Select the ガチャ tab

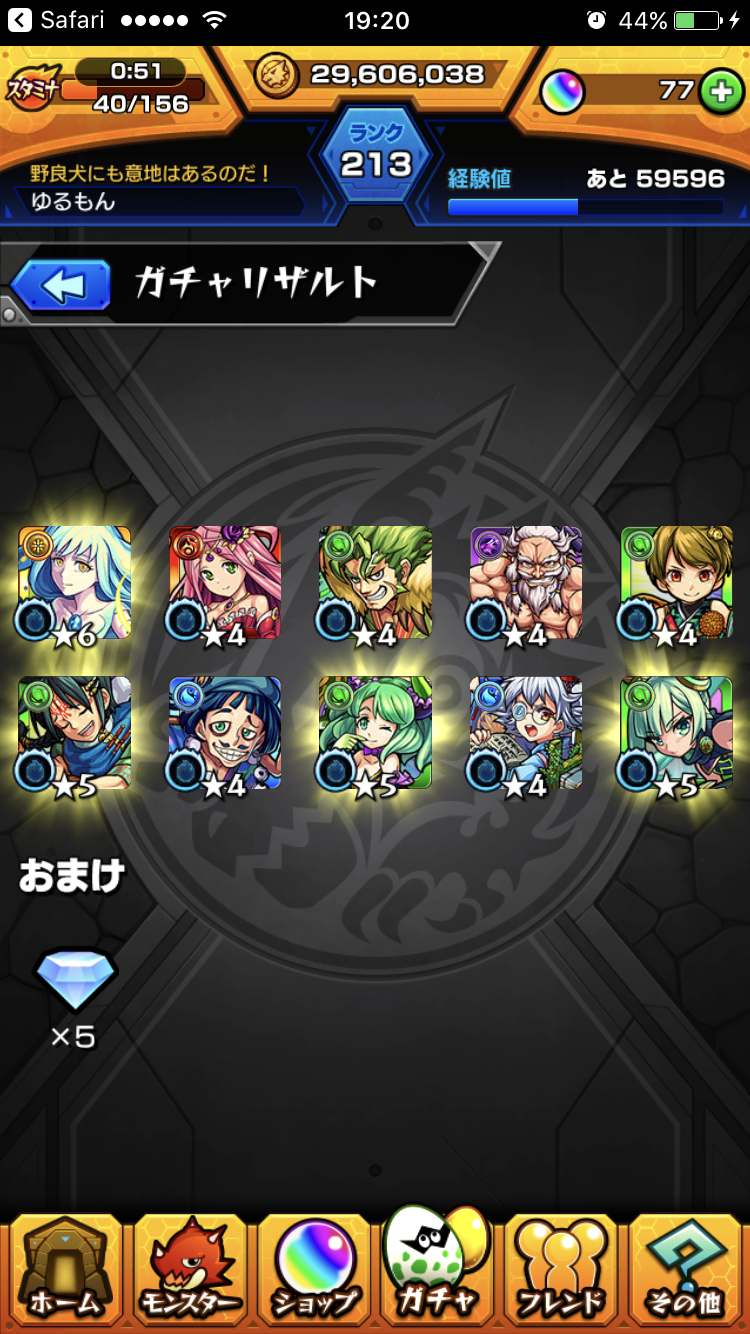click(x=437, y=1268)
